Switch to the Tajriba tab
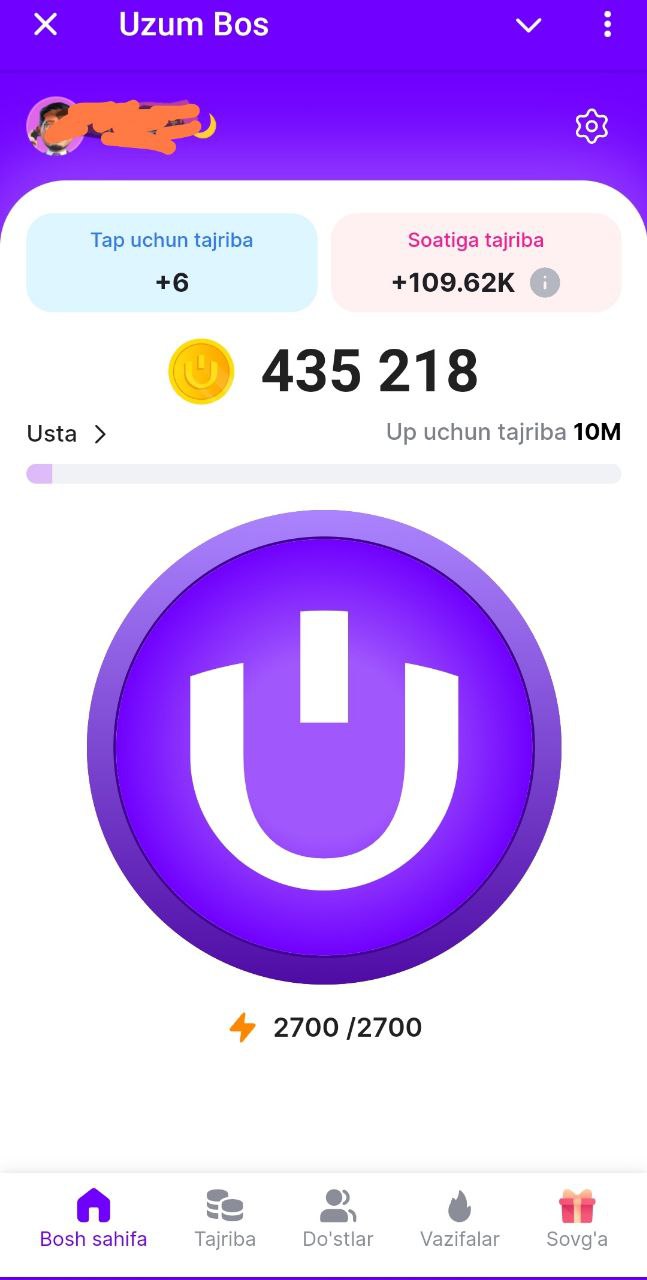647x1280 pixels. 225,1218
